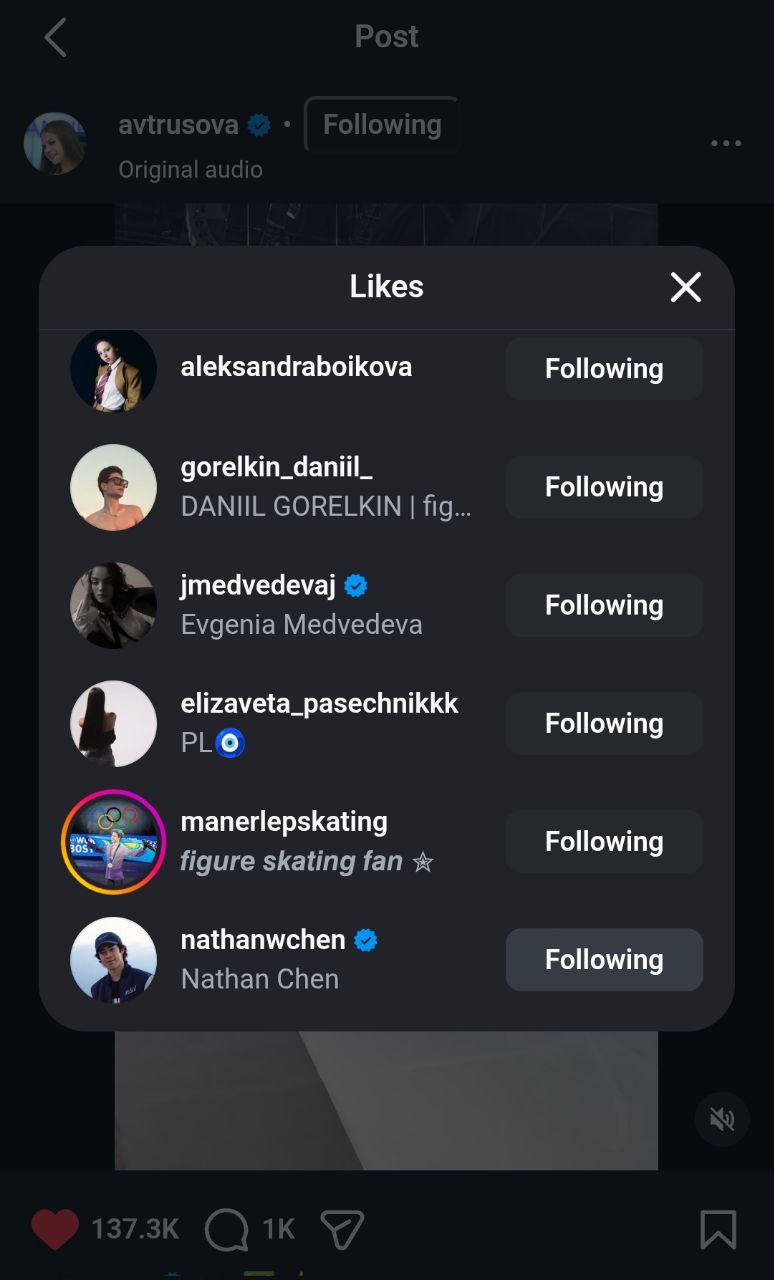774x1280 pixels.
Task: Unmute the video sound
Action: [x=722, y=1118]
